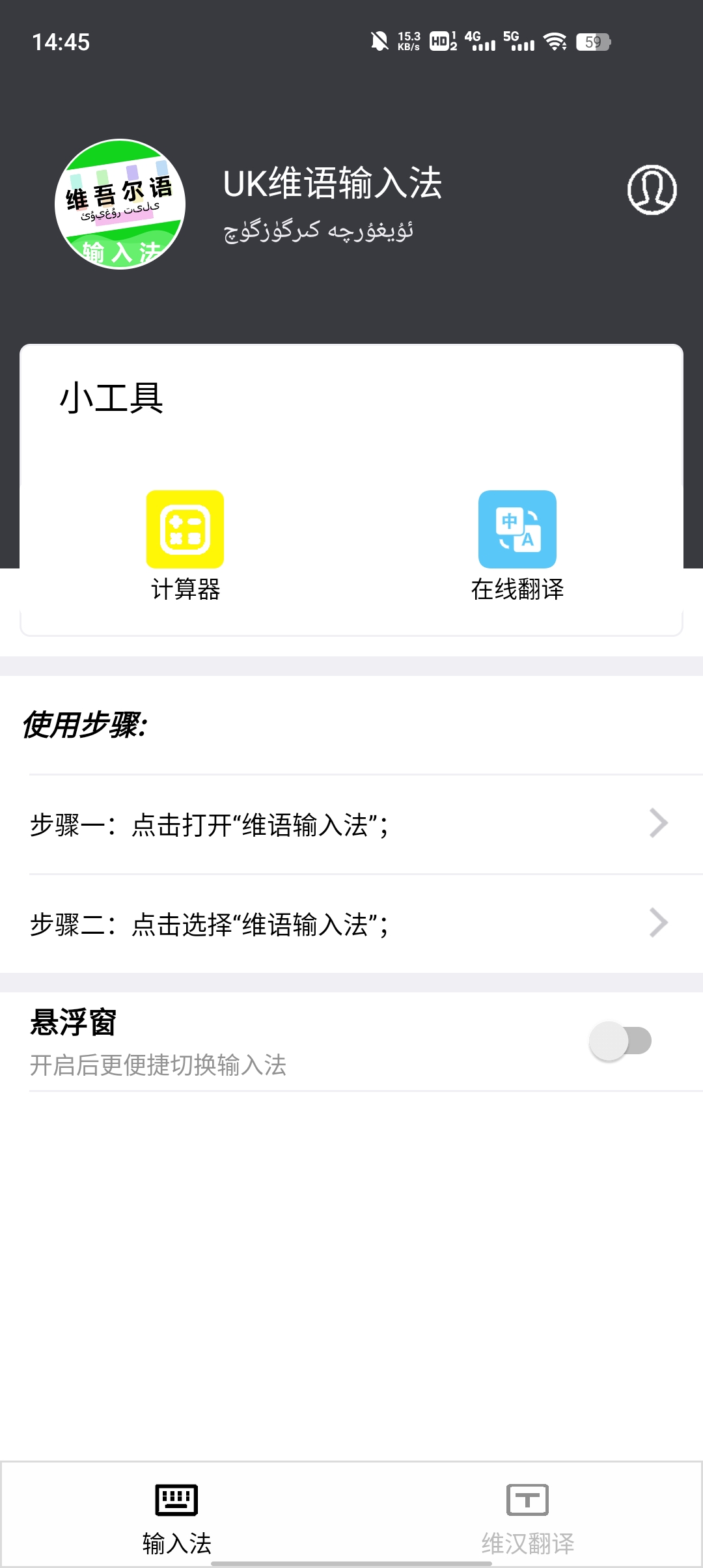Switch to the 输入法 tab
The image size is (703, 1568).
click(x=176, y=1514)
